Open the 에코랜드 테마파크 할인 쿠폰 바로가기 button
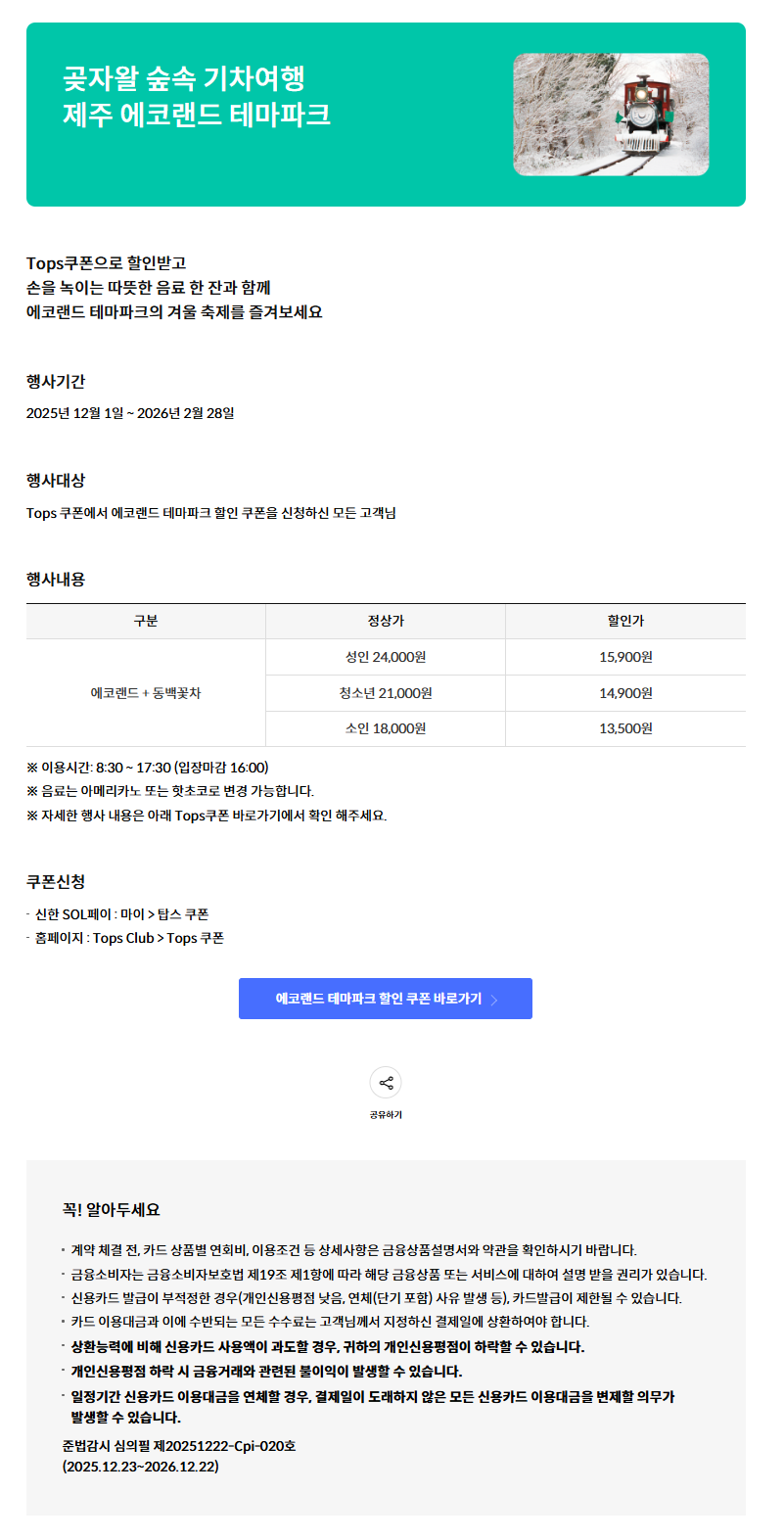 click(386, 999)
